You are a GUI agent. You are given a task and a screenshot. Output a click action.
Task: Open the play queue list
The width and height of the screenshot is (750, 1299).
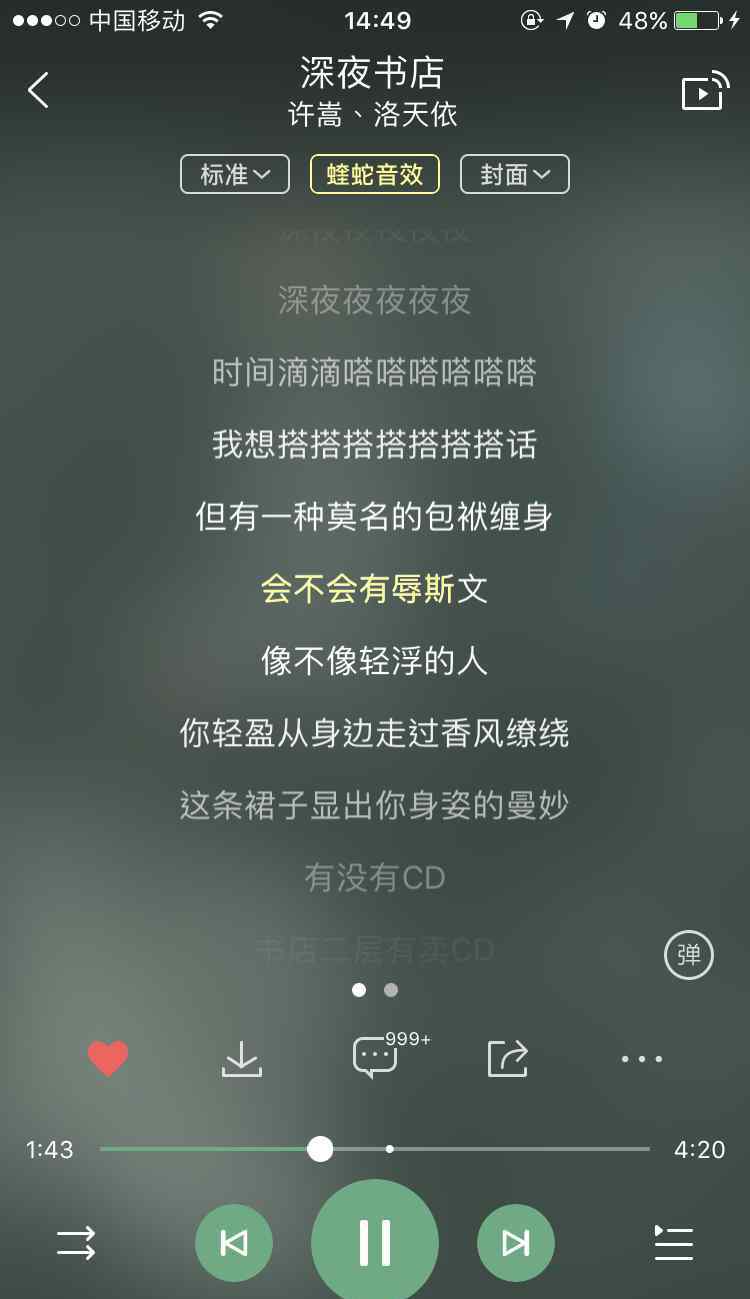pyautogui.click(x=673, y=1243)
